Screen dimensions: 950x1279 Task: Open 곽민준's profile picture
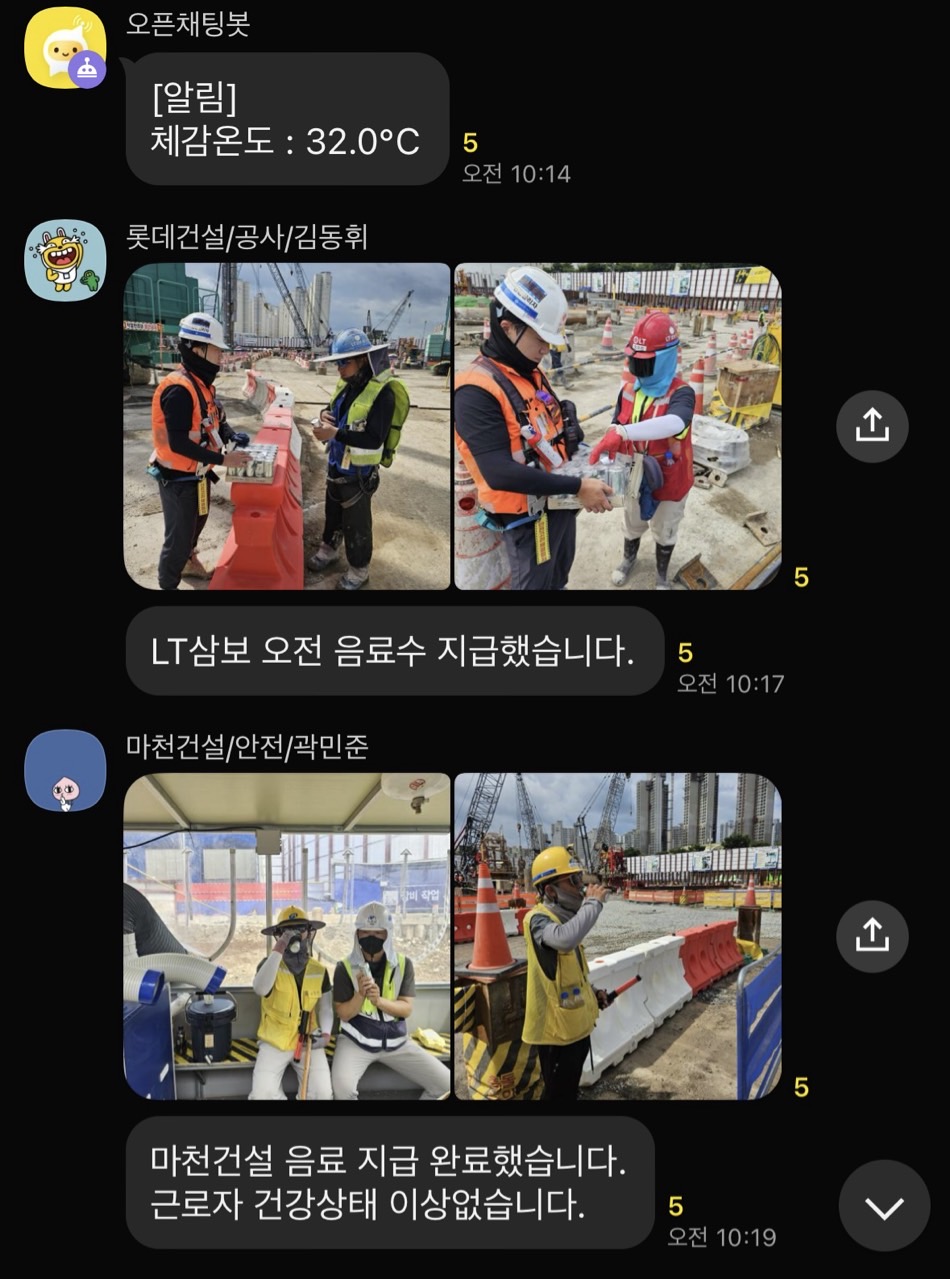(x=65, y=770)
